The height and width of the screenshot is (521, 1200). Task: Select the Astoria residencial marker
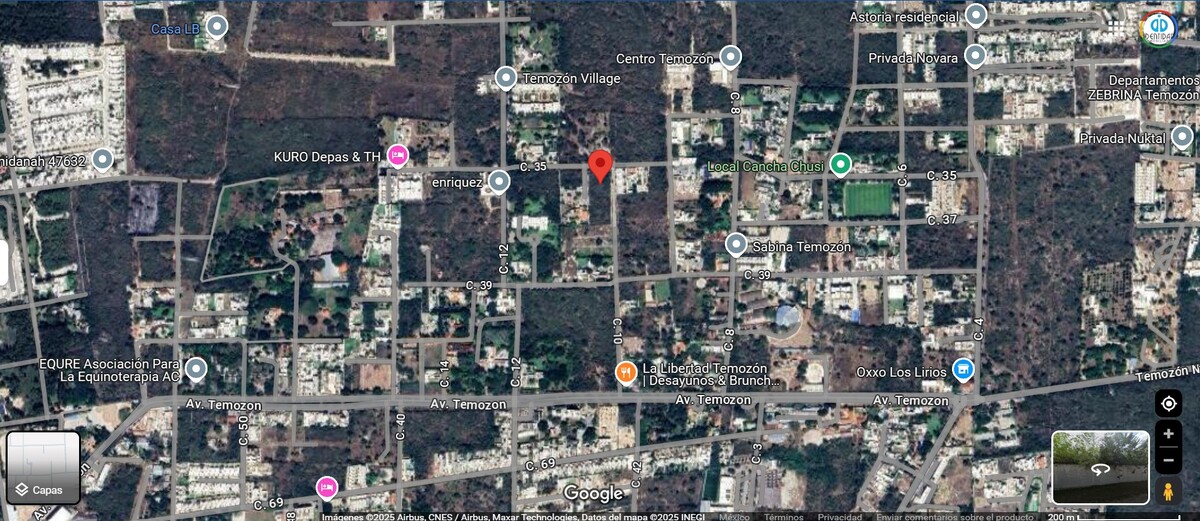[976, 16]
